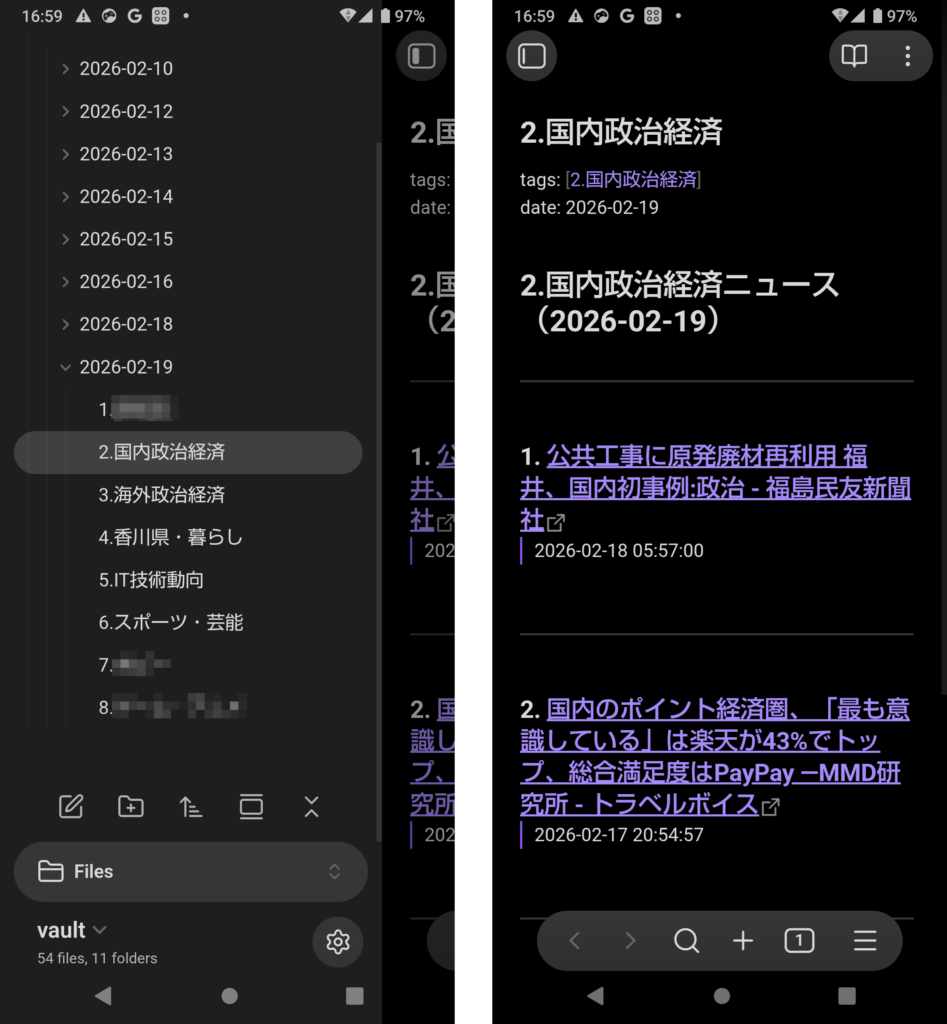This screenshot has width=947, height=1024.
Task: Open the note's more options menu
Action: pyautogui.click(x=907, y=56)
